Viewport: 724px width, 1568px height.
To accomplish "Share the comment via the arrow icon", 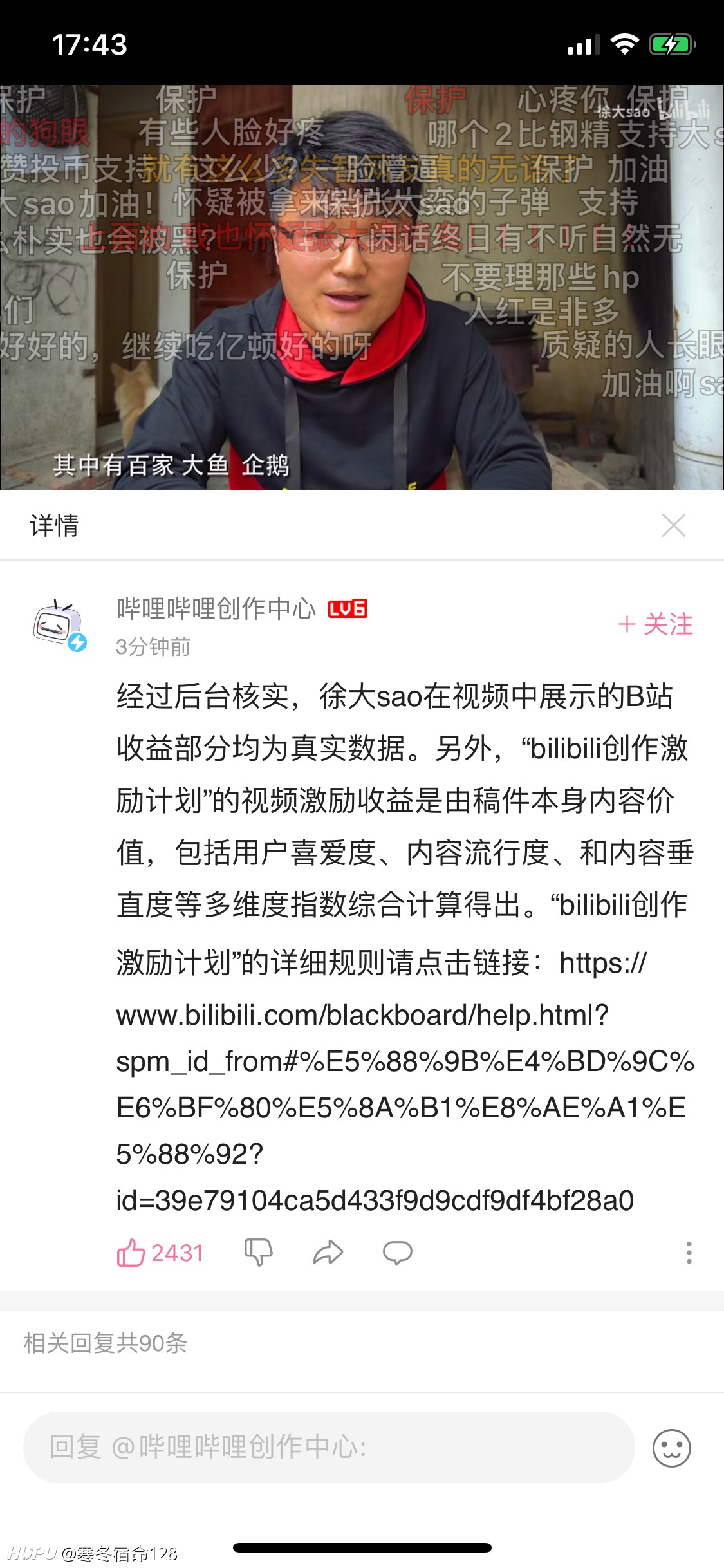I will coord(328,1253).
